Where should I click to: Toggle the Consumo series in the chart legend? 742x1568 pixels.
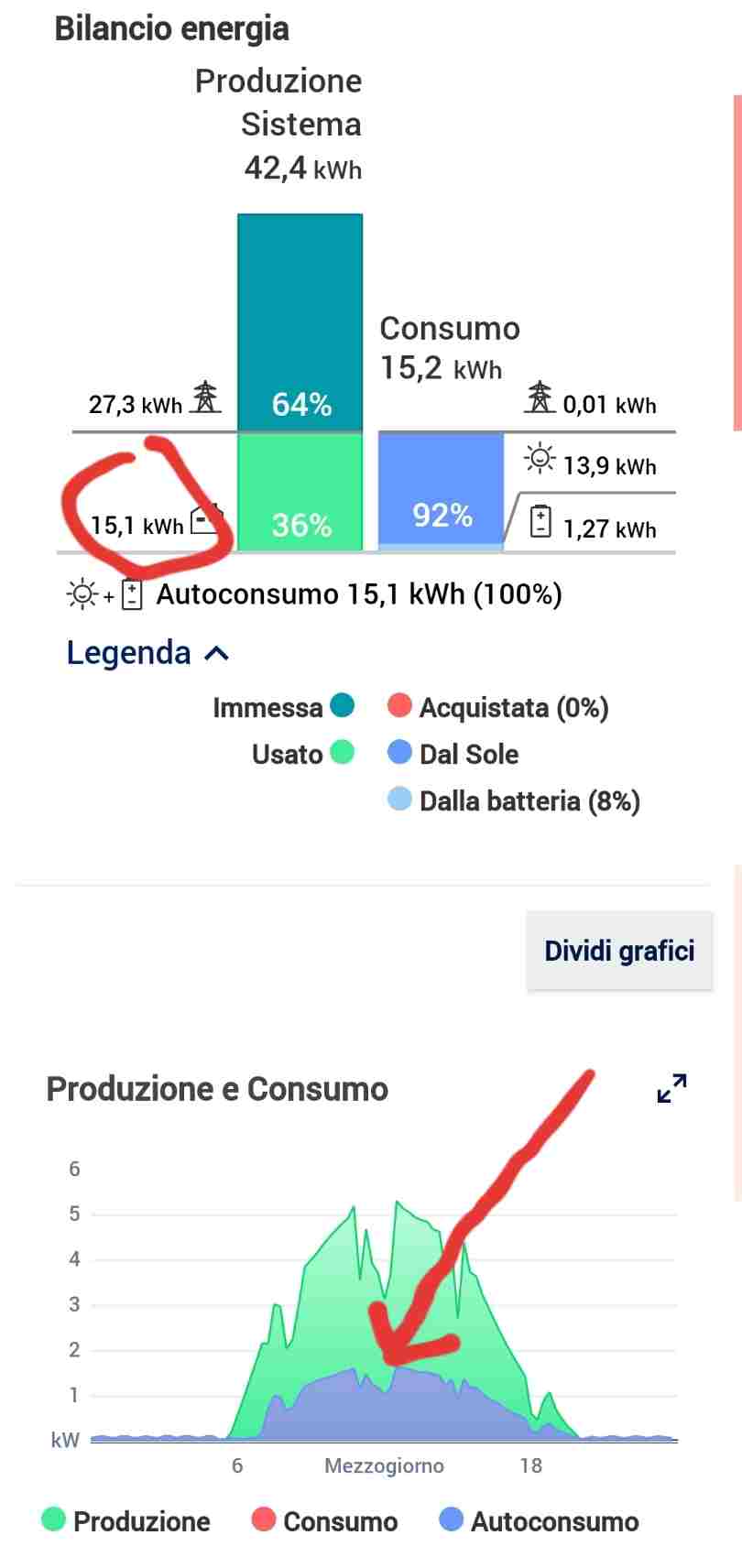[x=325, y=1521]
